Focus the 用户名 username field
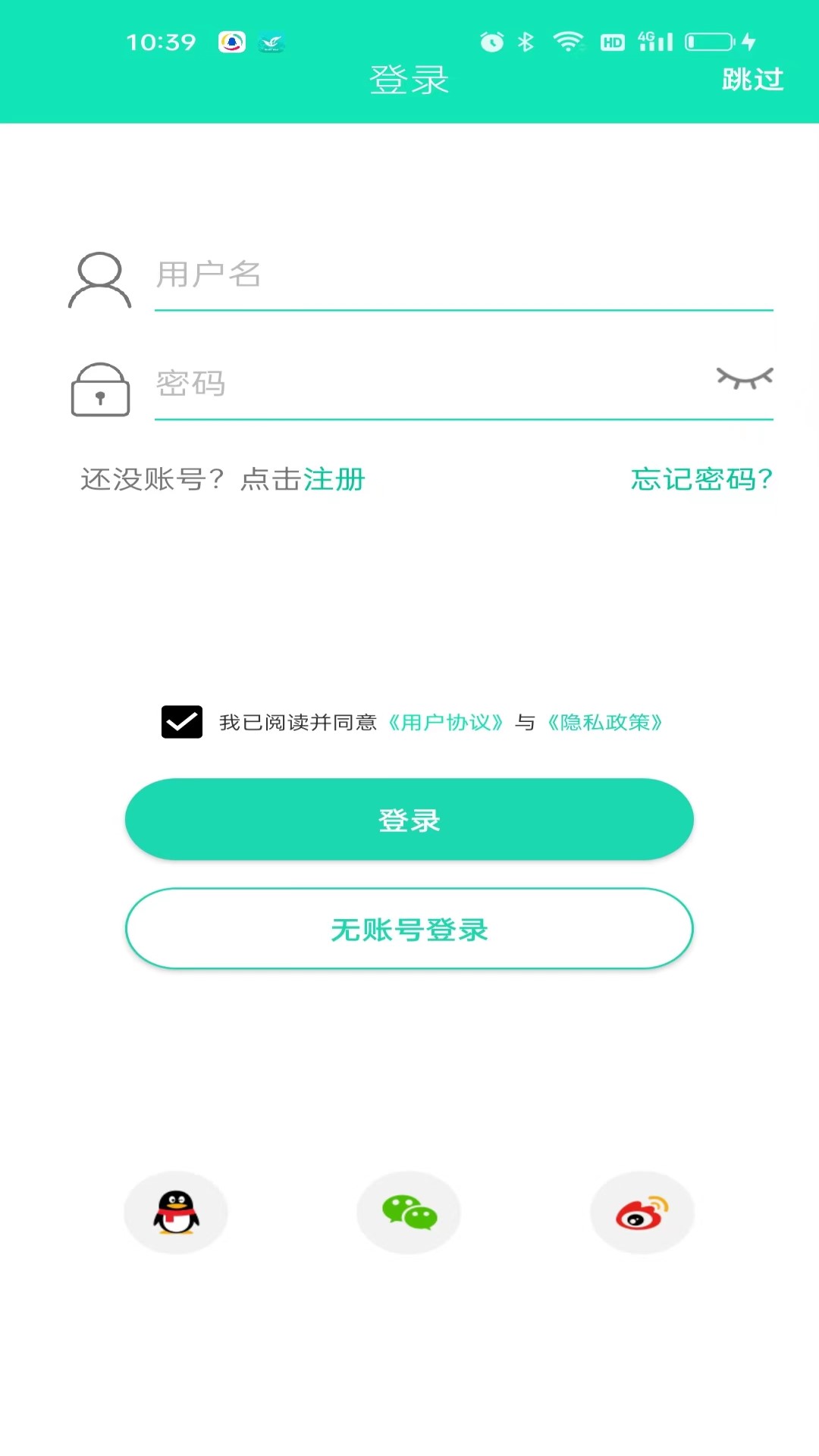The width and height of the screenshot is (819, 1456). pyautogui.click(x=463, y=275)
